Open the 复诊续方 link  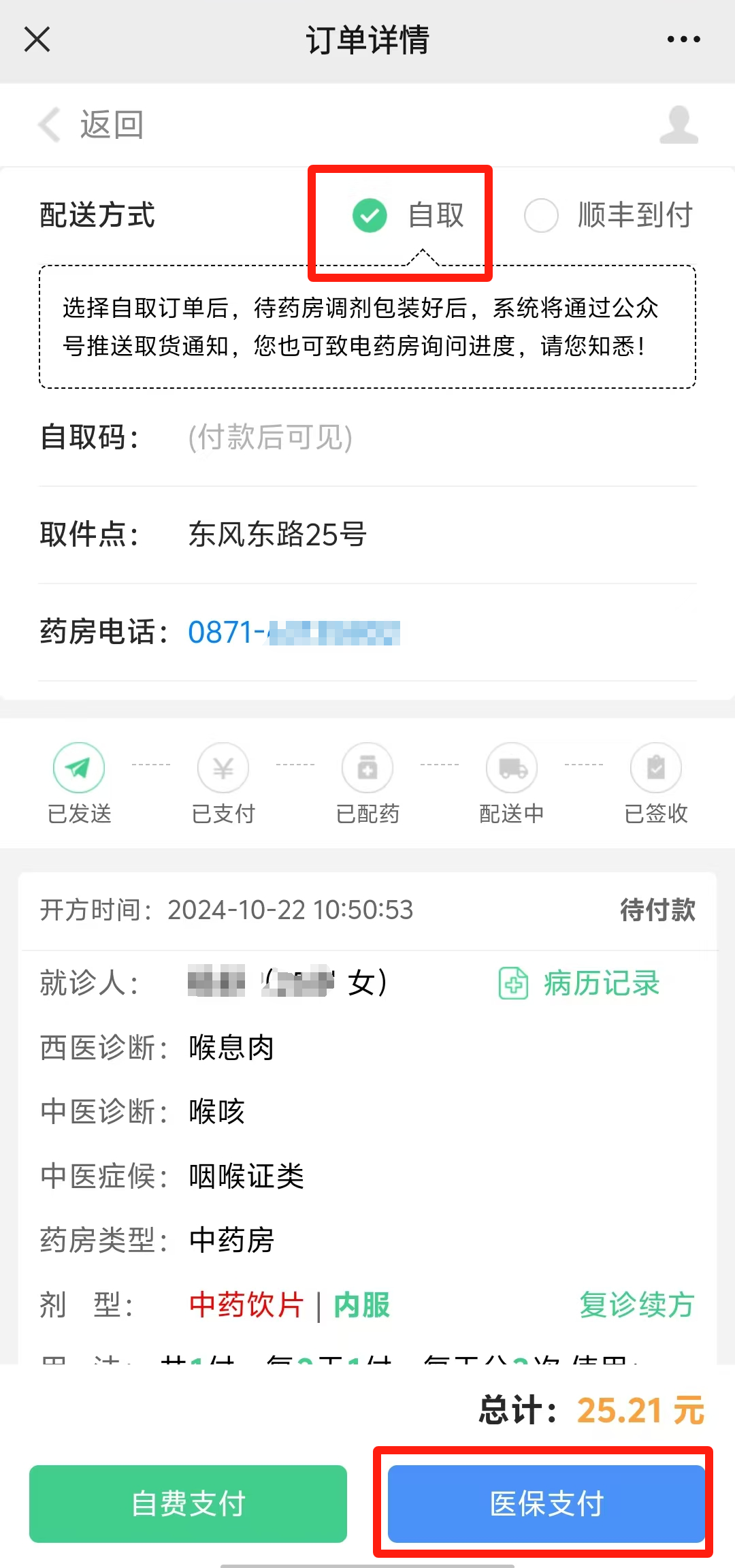(636, 1305)
